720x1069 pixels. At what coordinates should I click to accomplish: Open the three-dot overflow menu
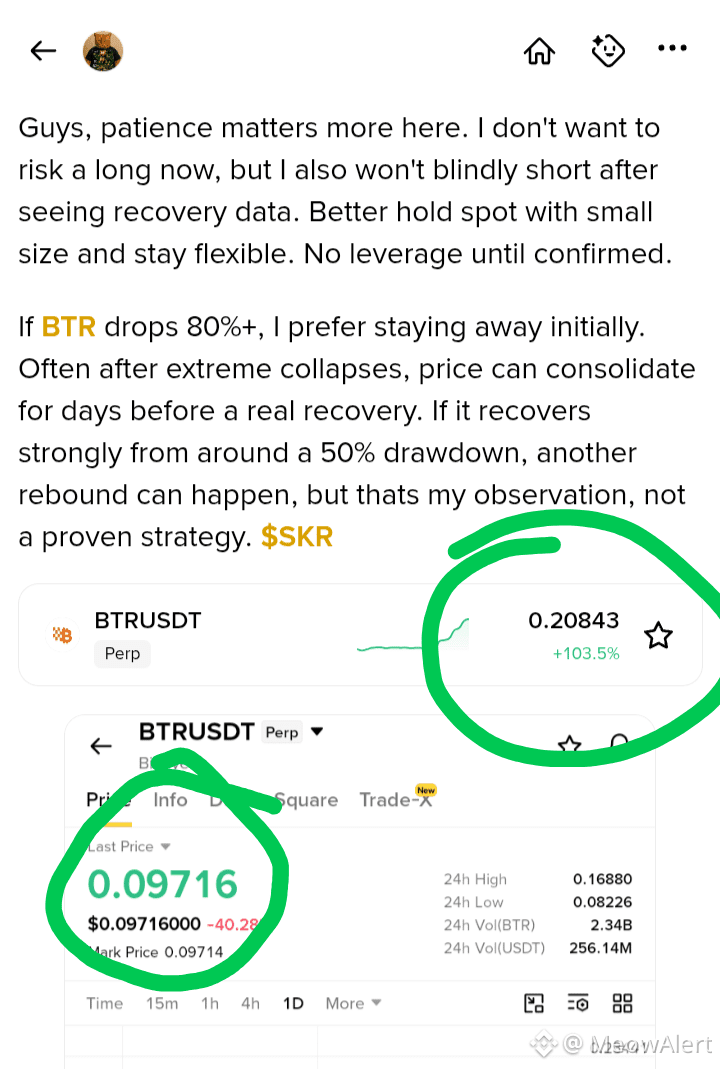(x=672, y=48)
